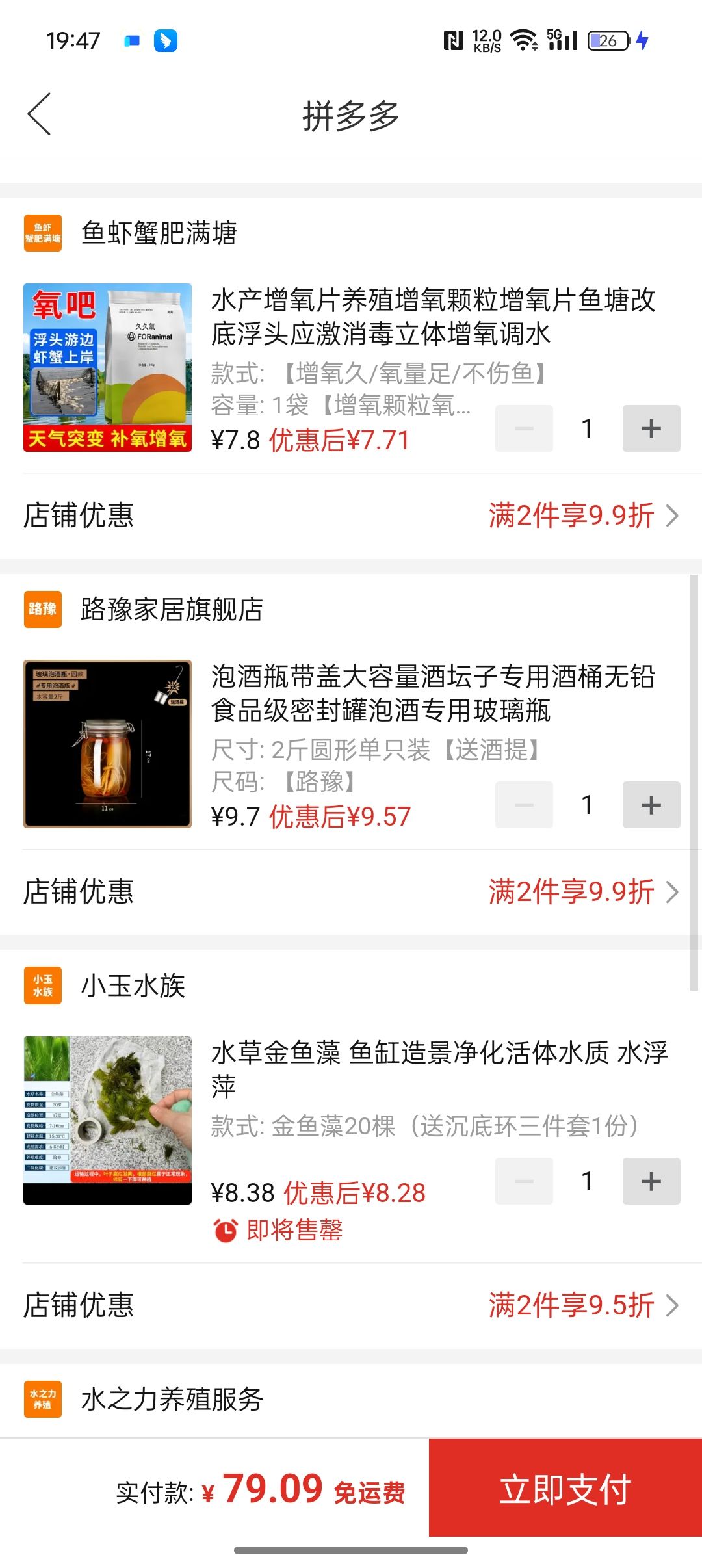Open 鱼虾蟹肥满塘 shop page
702x1568 pixels.
coord(159,233)
